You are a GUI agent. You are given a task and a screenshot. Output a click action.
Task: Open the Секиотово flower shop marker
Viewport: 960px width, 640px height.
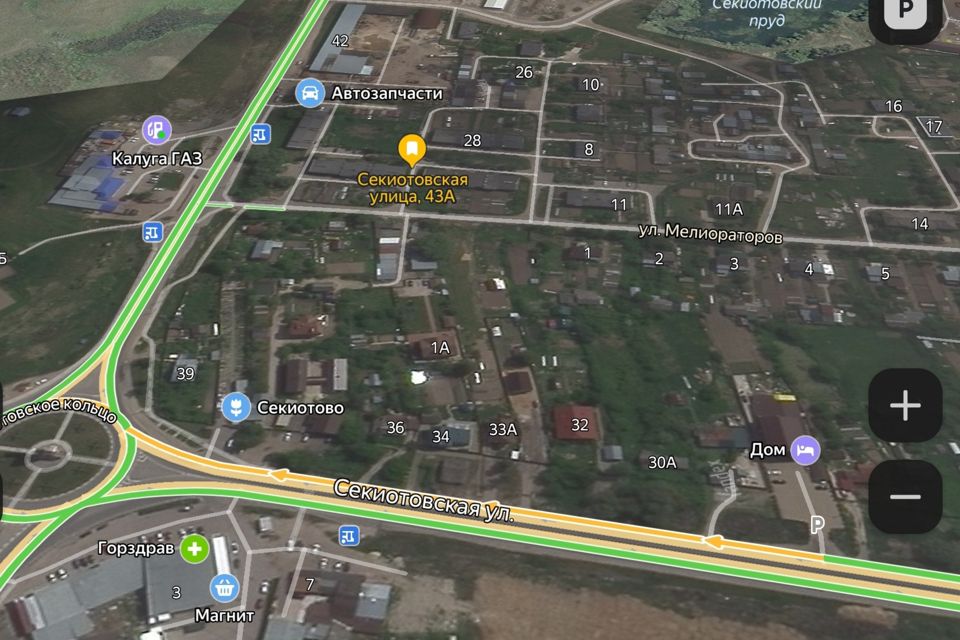pyautogui.click(x=236, y=407)
